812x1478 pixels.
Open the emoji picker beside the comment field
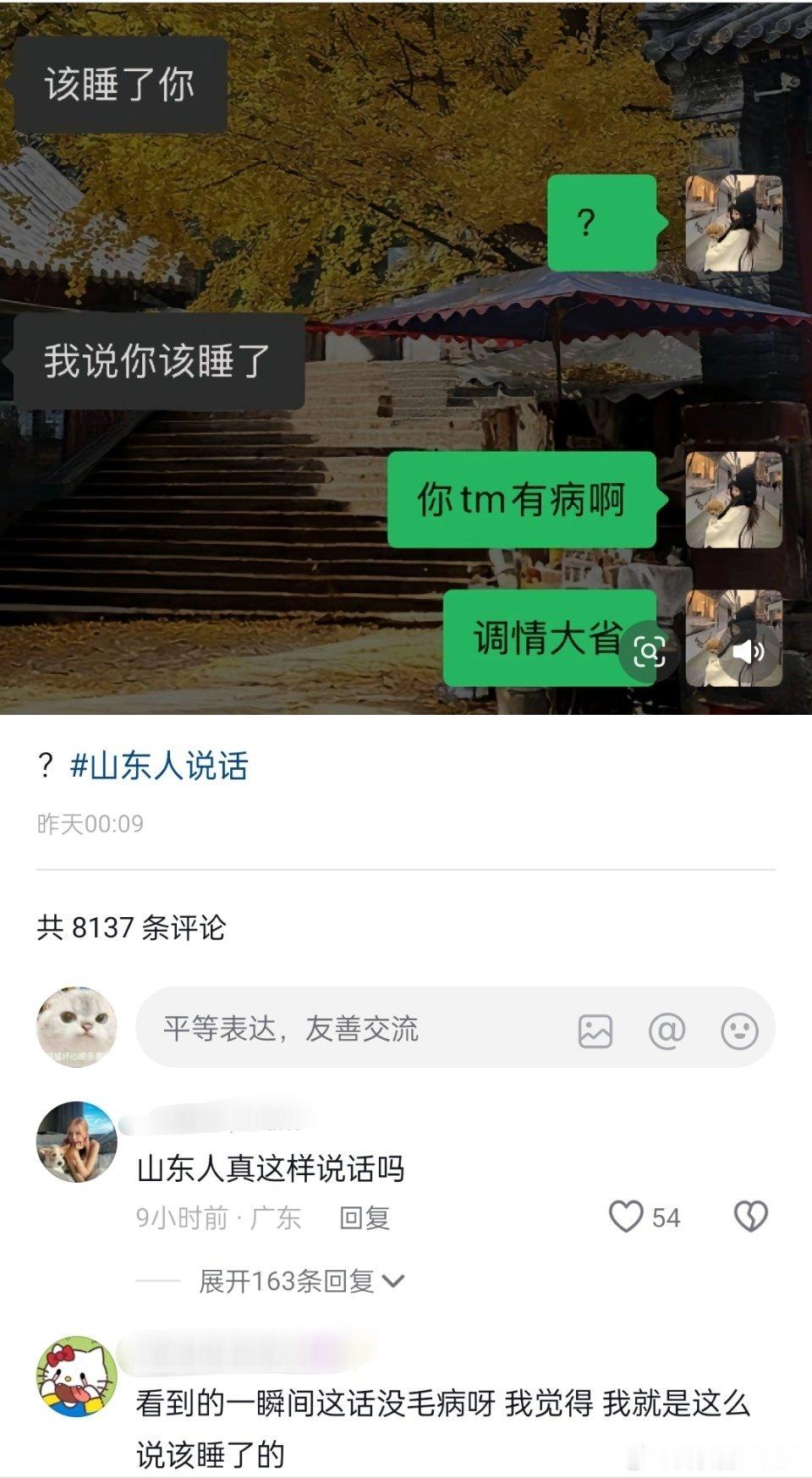[740, 1029]
